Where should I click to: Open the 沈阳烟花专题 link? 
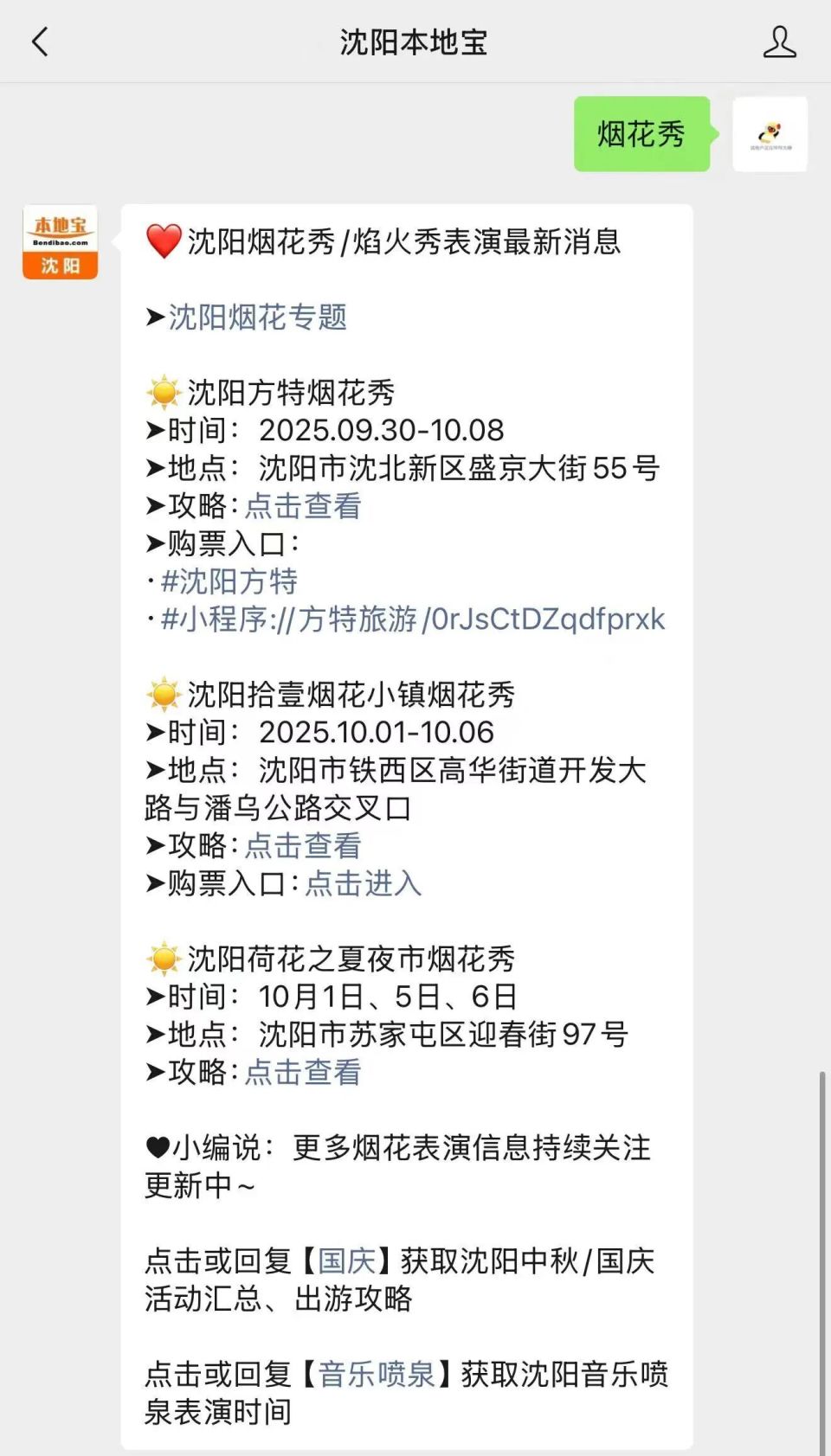coord(256,319)
